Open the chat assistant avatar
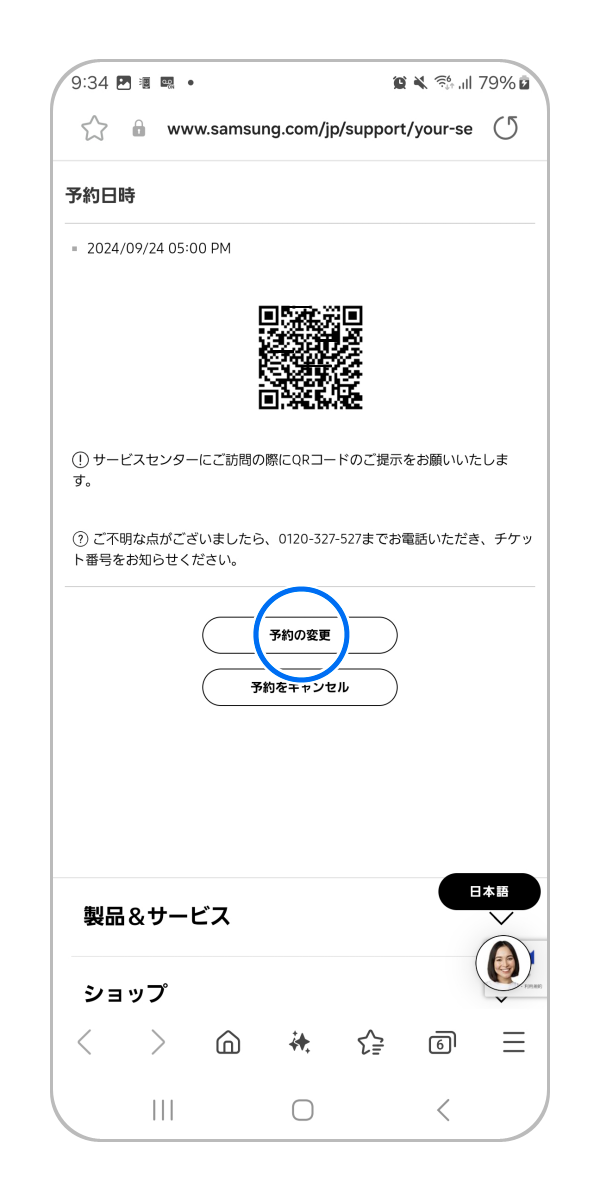Screen dimensions: 600x1200 click(502, 963)
